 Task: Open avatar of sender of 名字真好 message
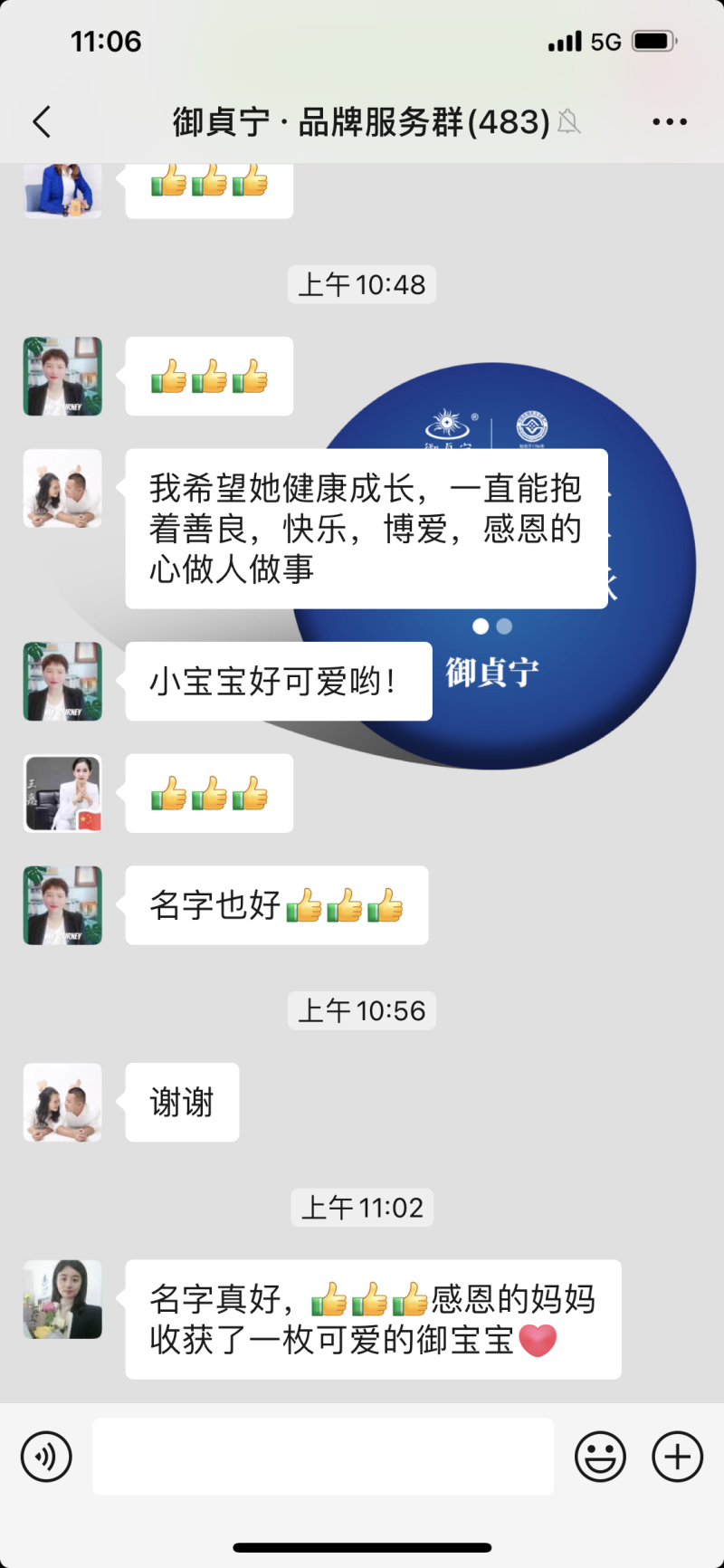(62, 1299)
